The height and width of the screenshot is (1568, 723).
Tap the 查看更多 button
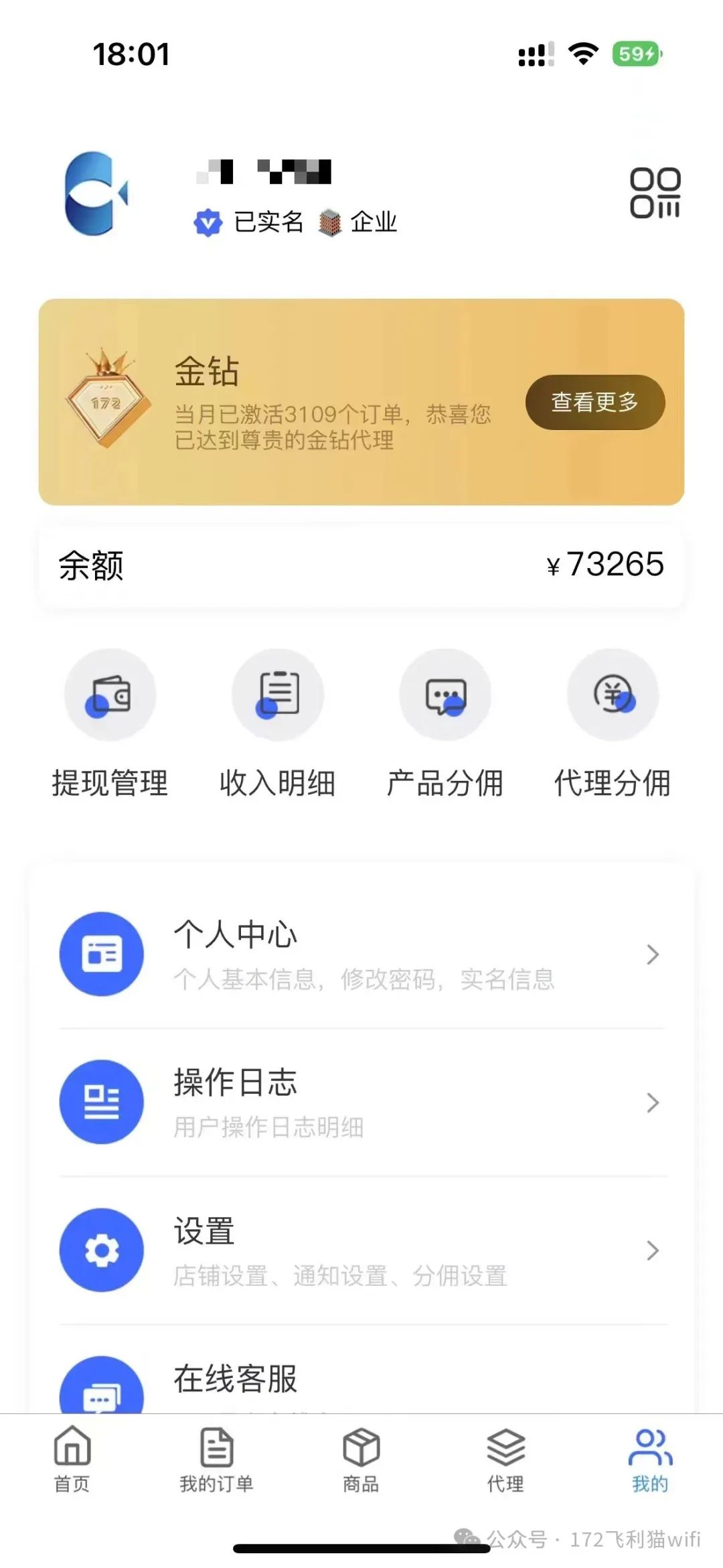595,402
